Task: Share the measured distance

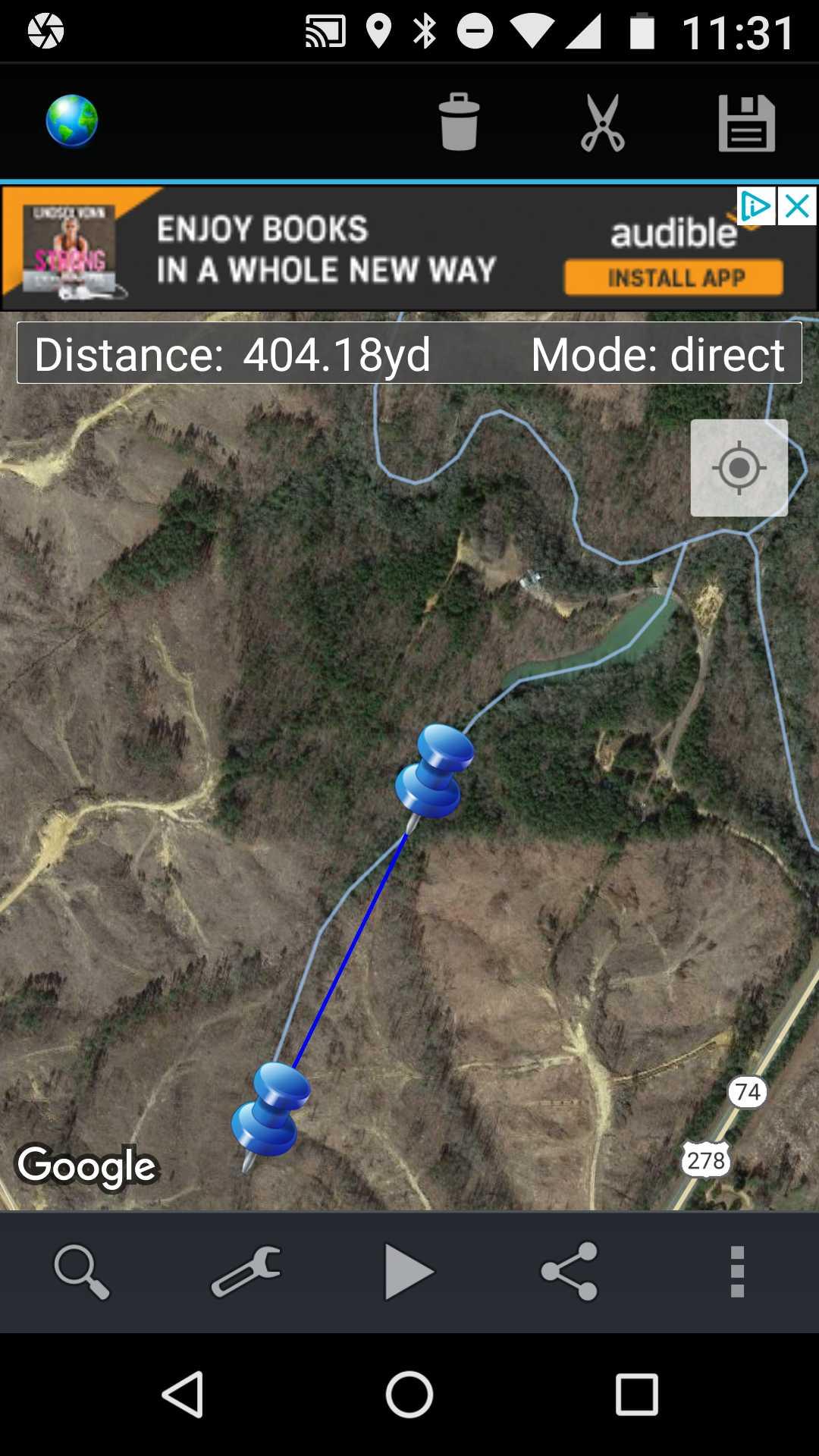Action: point(570,1272)
